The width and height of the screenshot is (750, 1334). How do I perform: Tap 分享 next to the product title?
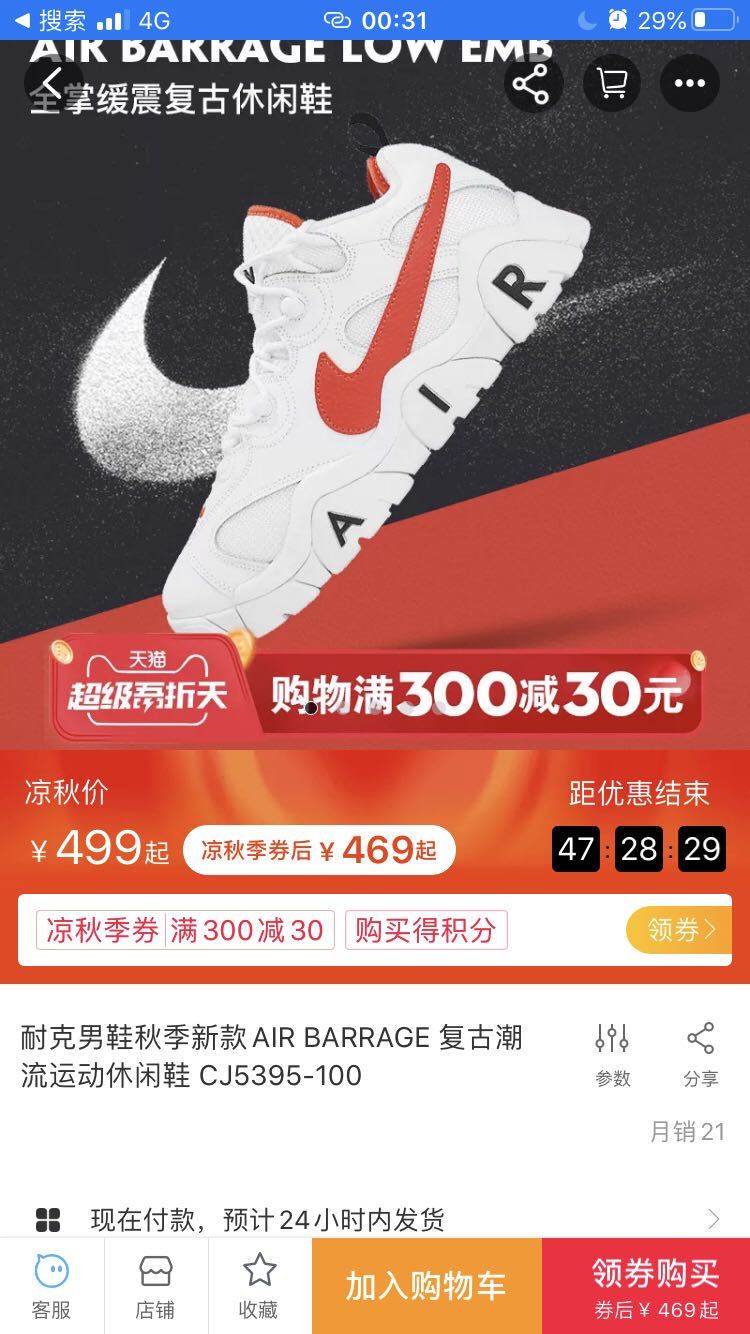pyautogui.click(x=700, y=1054)
